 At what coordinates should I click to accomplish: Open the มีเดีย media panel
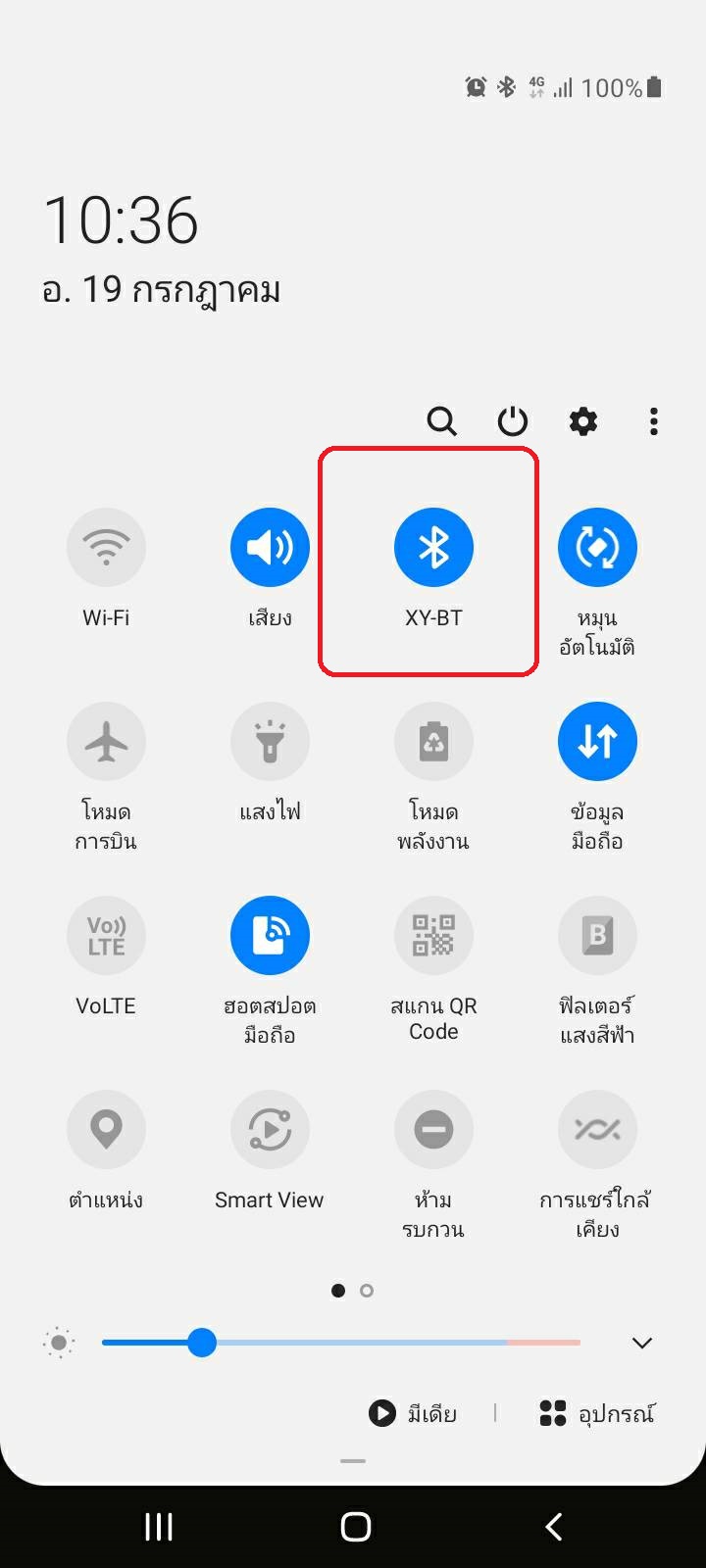(x=413, y=1413)
